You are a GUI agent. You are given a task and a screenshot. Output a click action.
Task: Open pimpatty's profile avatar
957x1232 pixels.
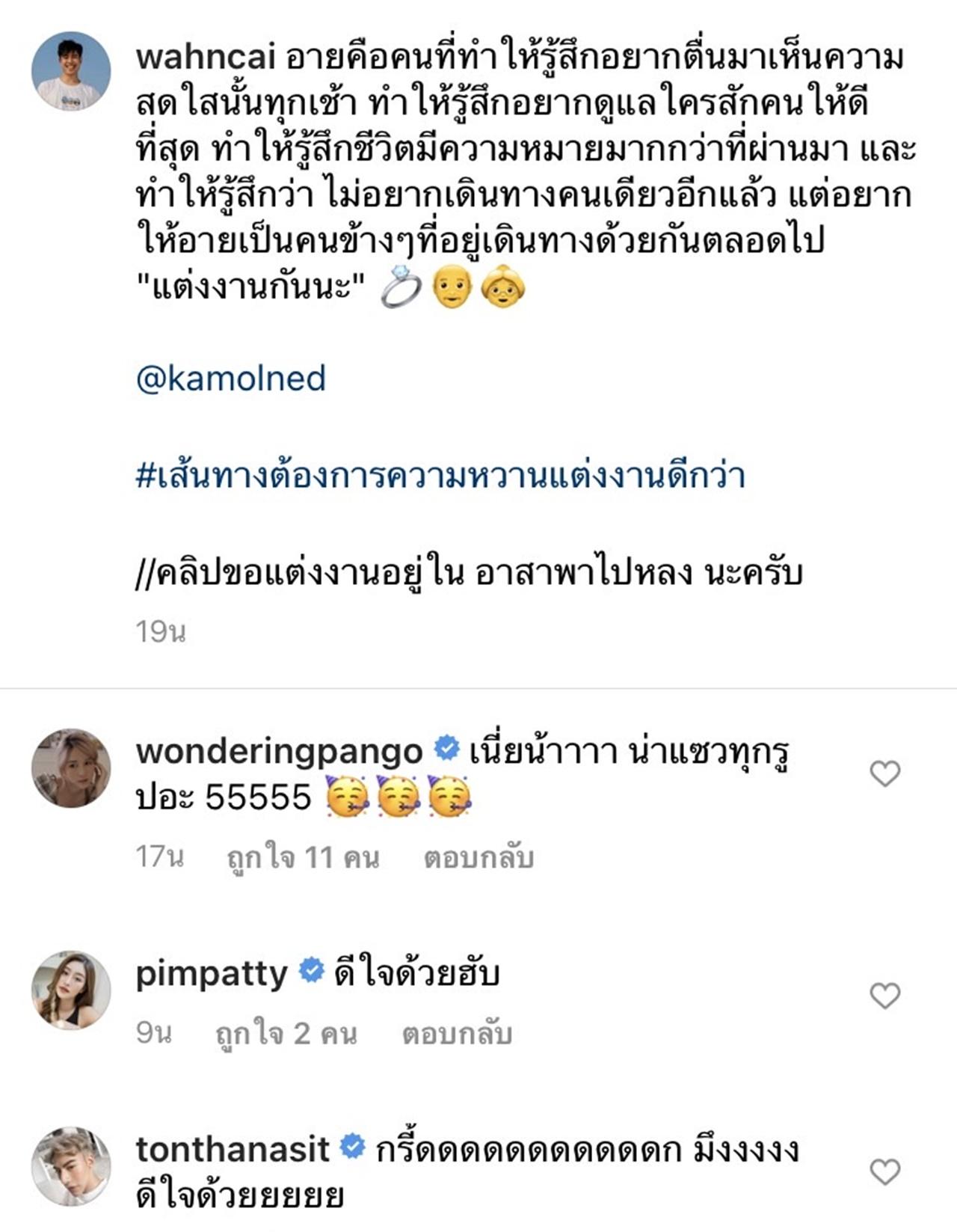pos(71,990)
